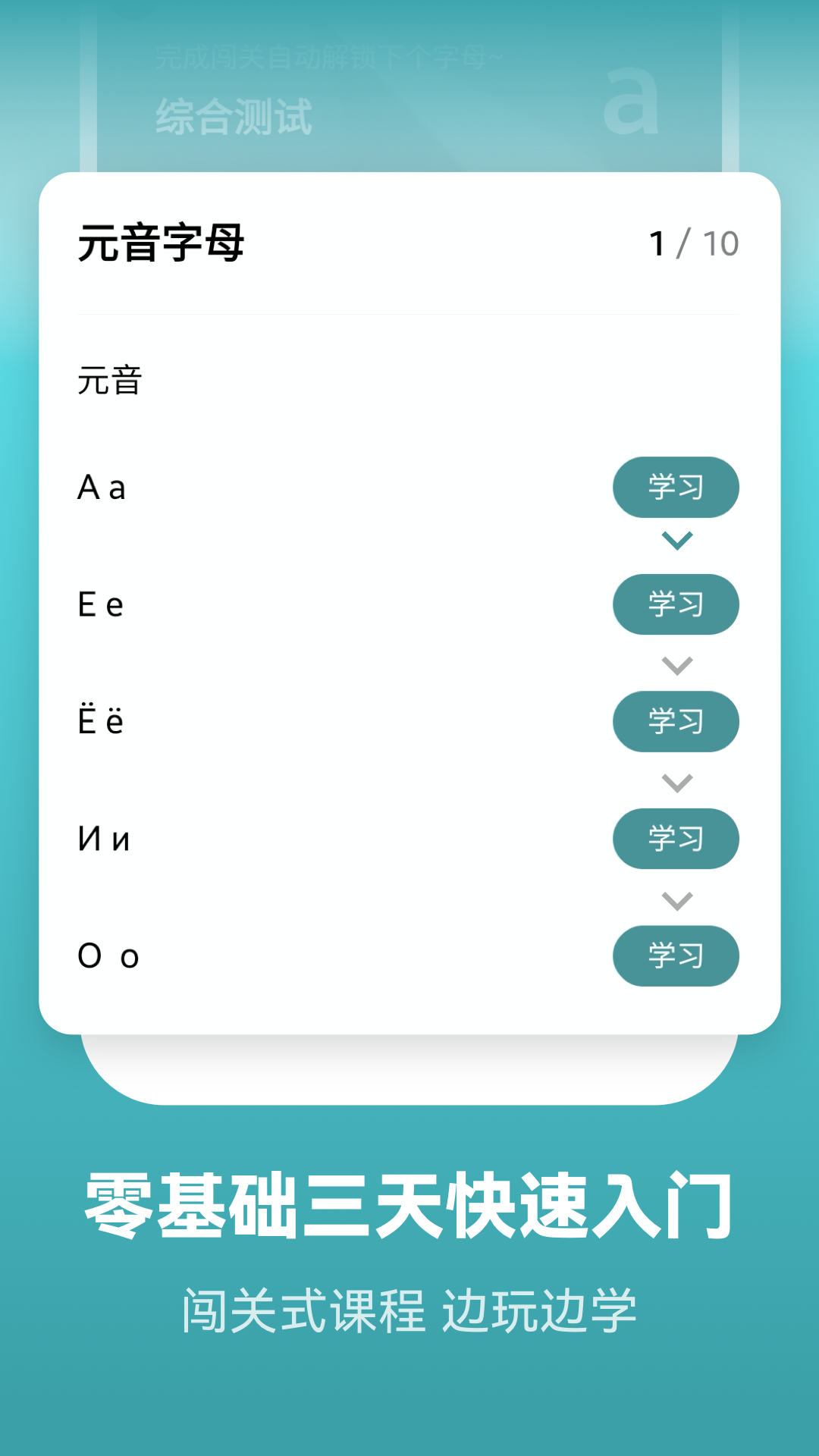Image resolution: width=819 pixels, height=1456 pixels.
Task: Click the 学习 button next to A a
Action: coord(676,488)
